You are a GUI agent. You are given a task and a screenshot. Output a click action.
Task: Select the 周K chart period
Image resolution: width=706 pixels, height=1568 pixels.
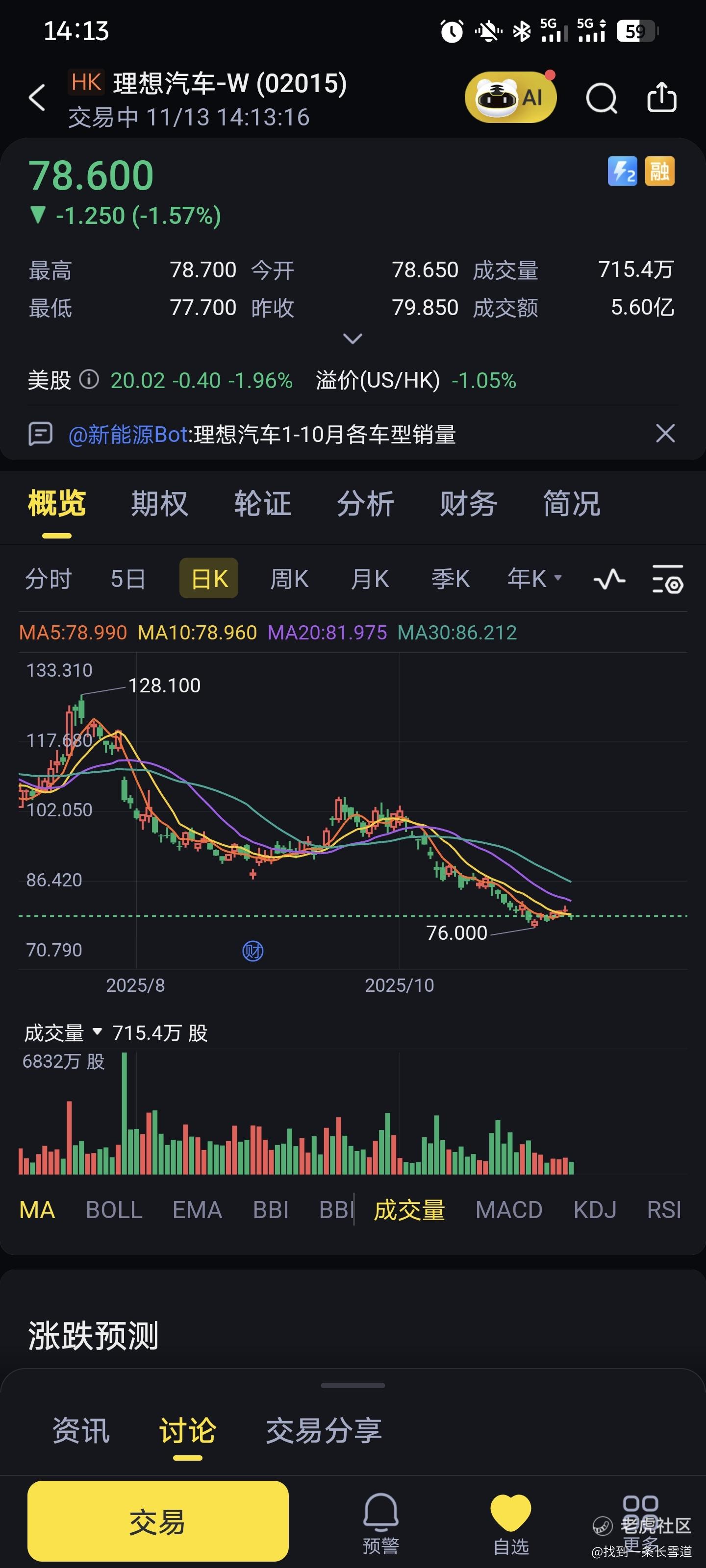[289, 578]
